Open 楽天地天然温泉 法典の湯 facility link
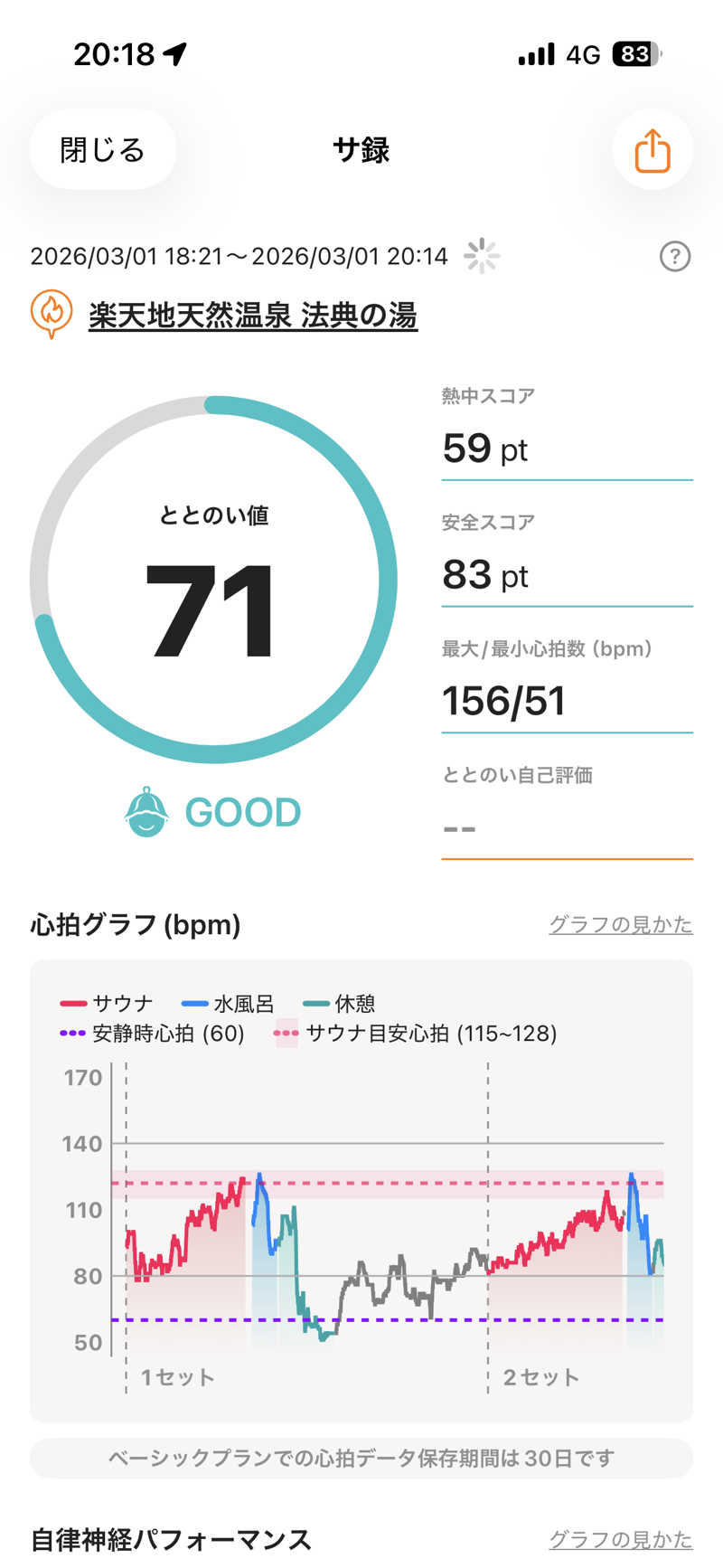 coord(252,316)
